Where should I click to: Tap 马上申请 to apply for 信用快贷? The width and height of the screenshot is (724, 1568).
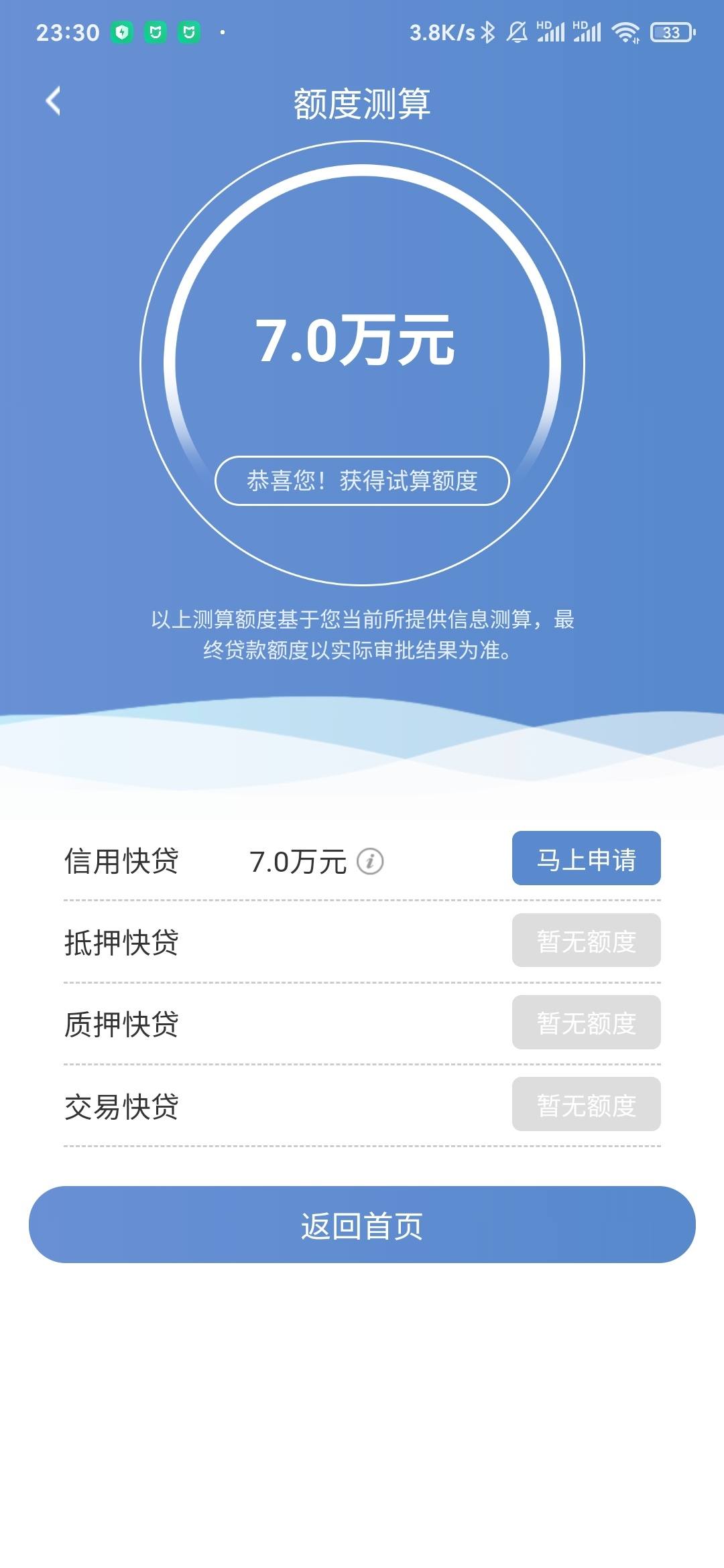pyautogui.click(x=586, y=859)
